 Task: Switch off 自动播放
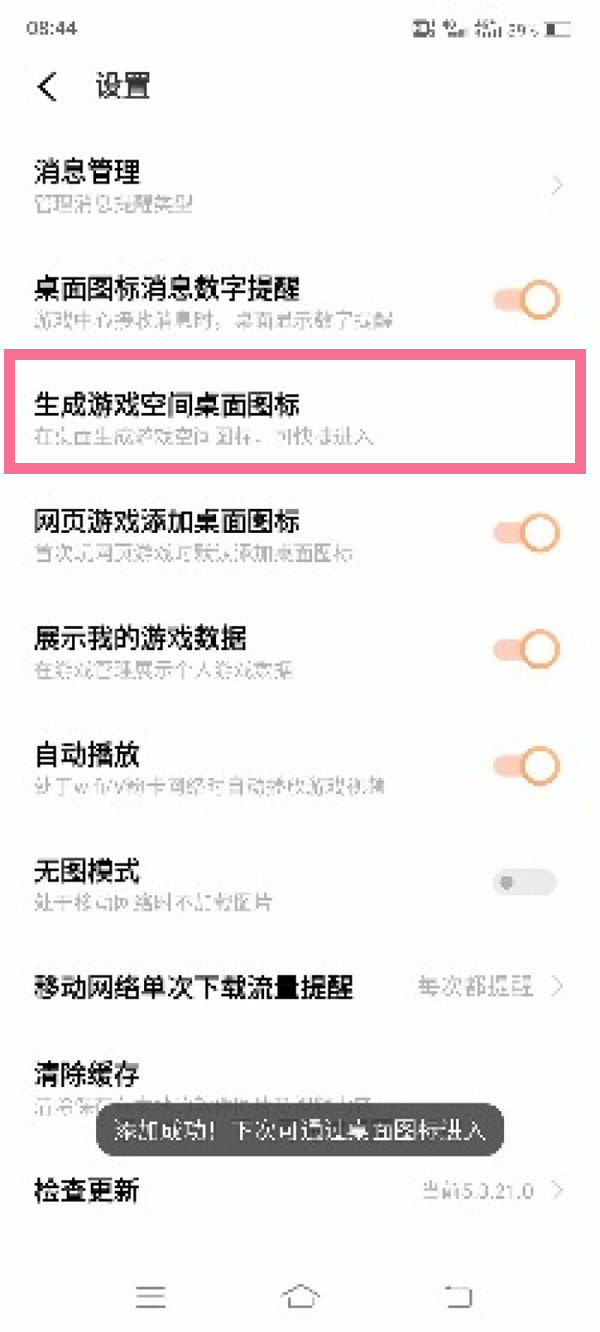tap(526, 767)
